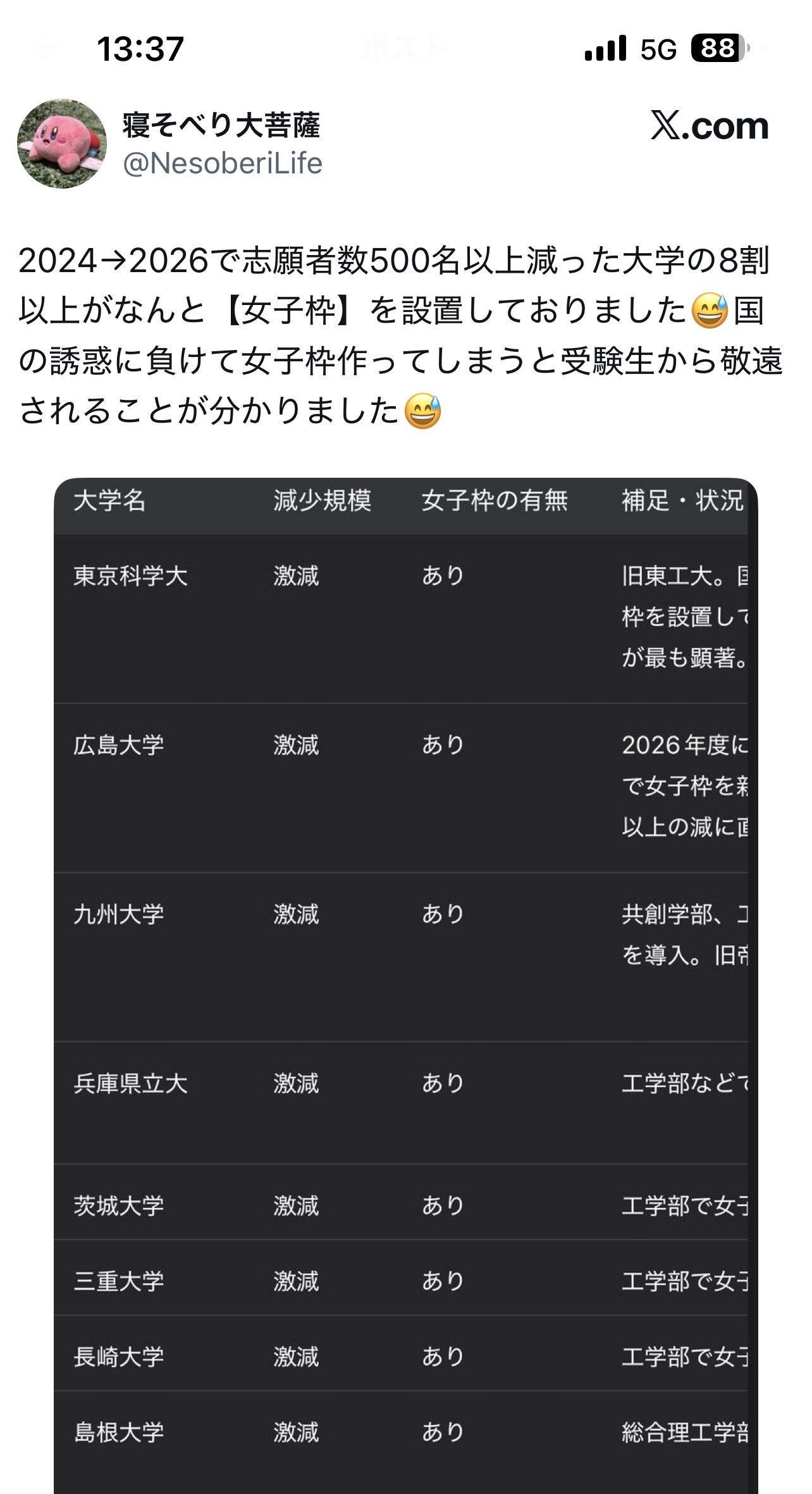This screenshot has width=812, height=1494.
Task: Go back using the top-left arrow
Action: [45, 48]
